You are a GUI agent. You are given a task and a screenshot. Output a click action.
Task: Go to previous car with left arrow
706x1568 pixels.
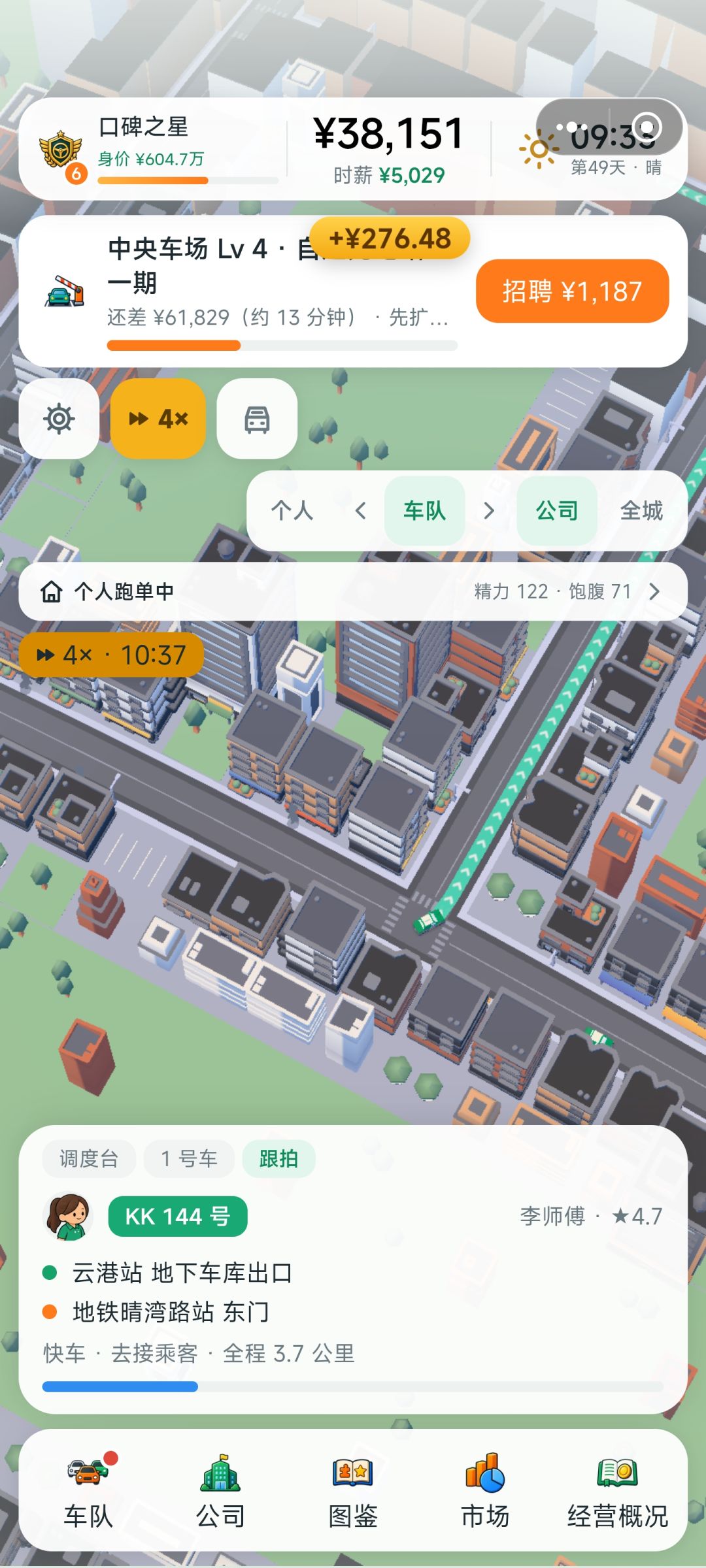point(360,510)
